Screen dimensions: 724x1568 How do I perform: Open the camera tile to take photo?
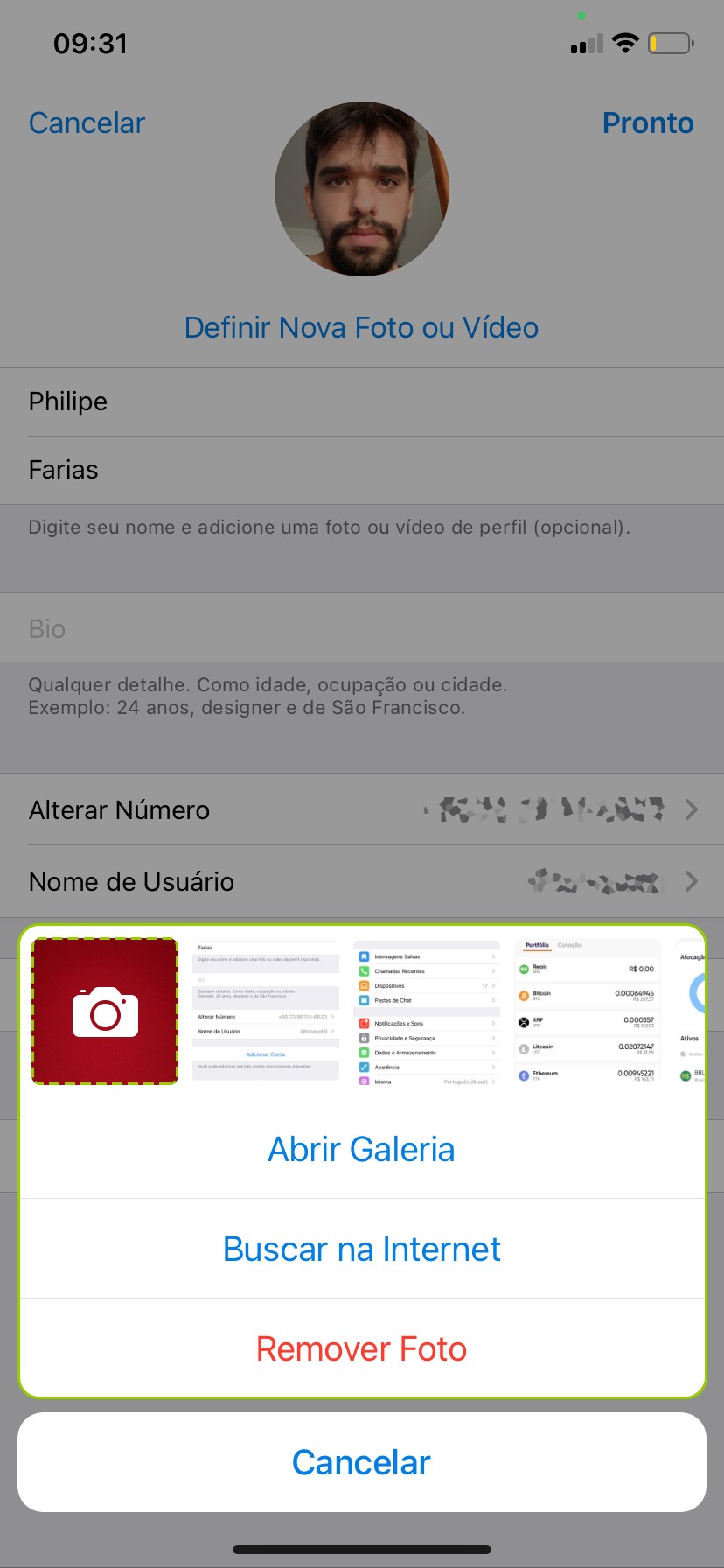pos(105,1011)
